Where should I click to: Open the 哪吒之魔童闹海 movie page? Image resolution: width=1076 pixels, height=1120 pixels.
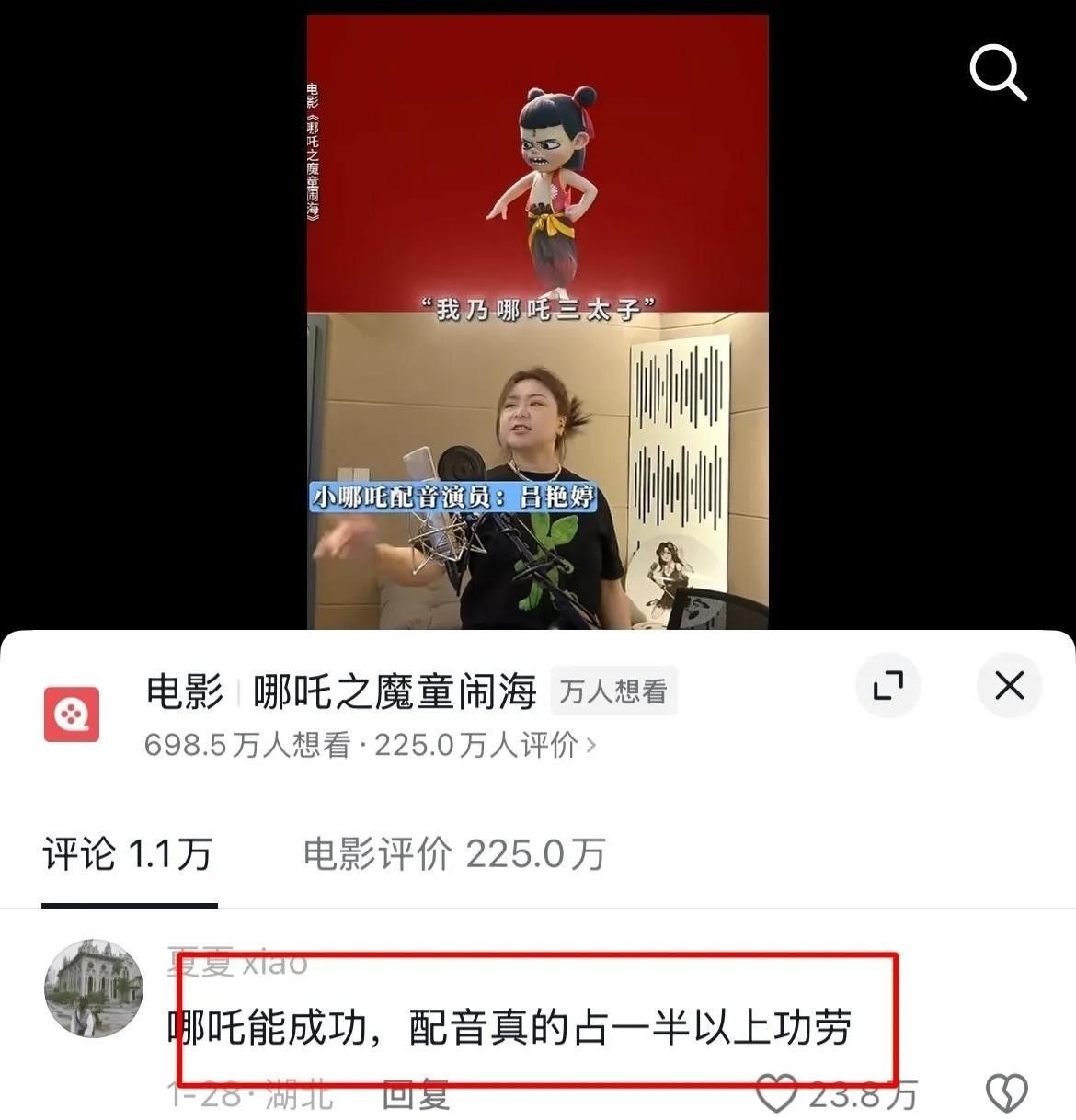pyautogui.click(x=394, y=691)
